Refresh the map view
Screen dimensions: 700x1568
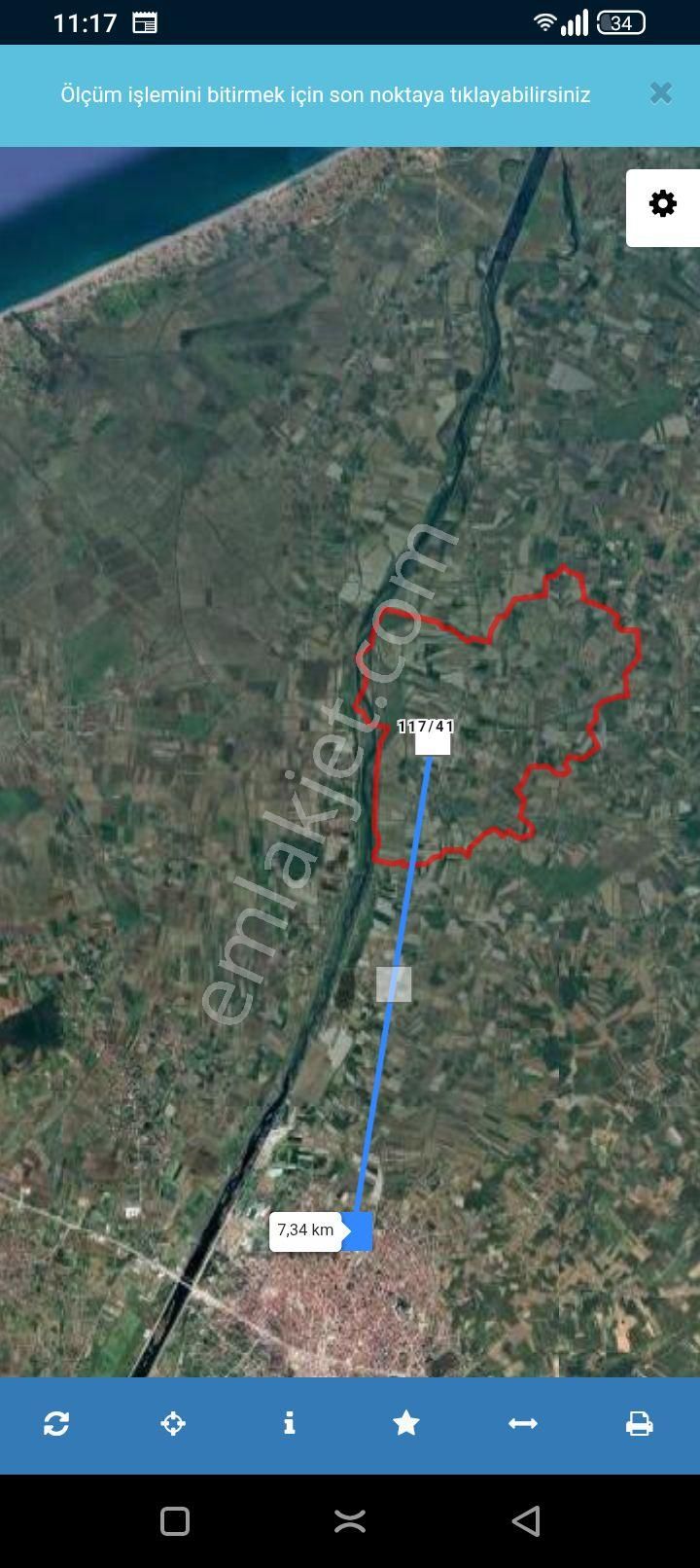(x=56, y=1424)
